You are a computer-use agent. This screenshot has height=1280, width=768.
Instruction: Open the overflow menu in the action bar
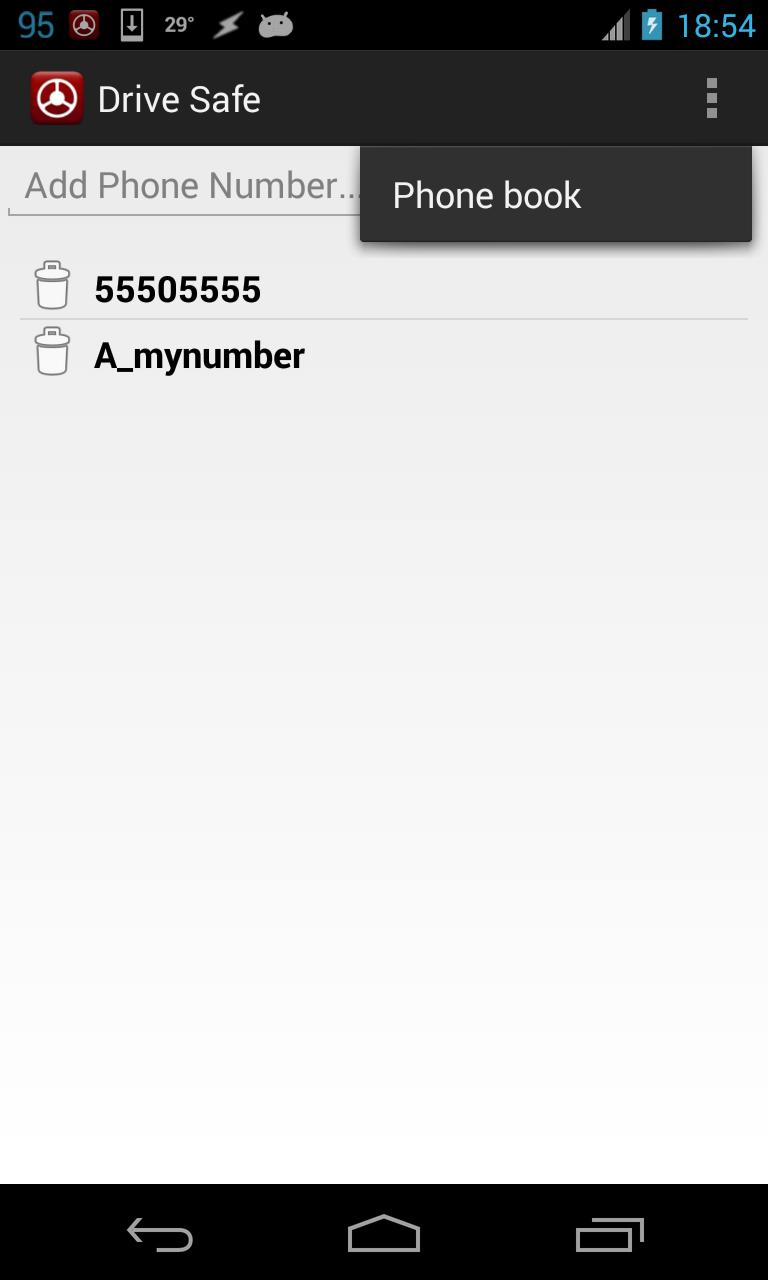712,97
